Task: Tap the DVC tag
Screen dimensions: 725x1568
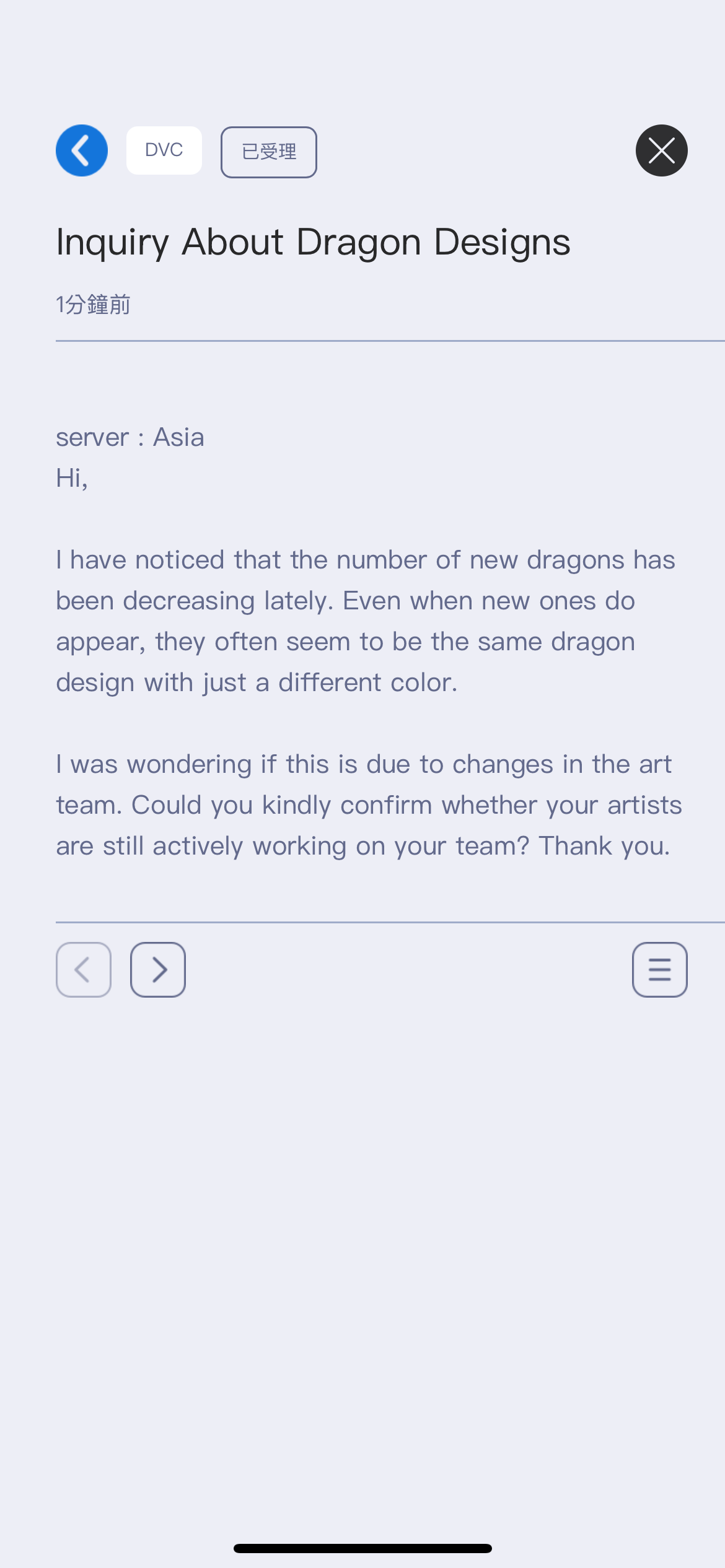Action: click(164, 150)
